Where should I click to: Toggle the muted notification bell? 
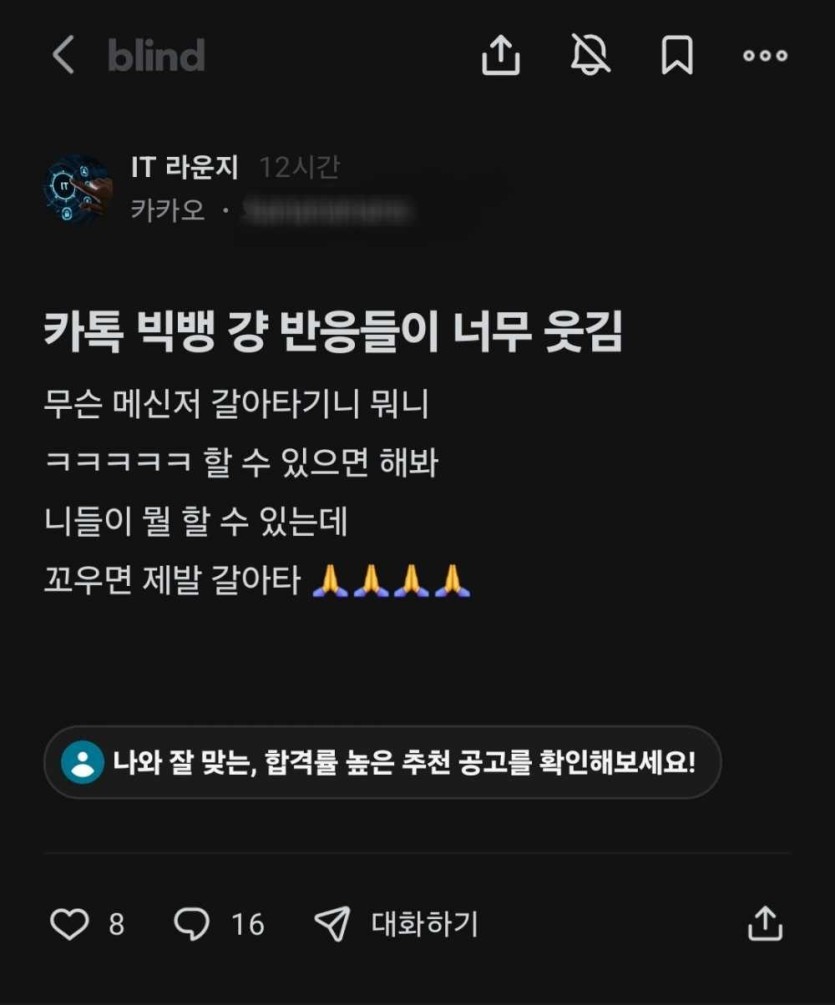[590, 55]
